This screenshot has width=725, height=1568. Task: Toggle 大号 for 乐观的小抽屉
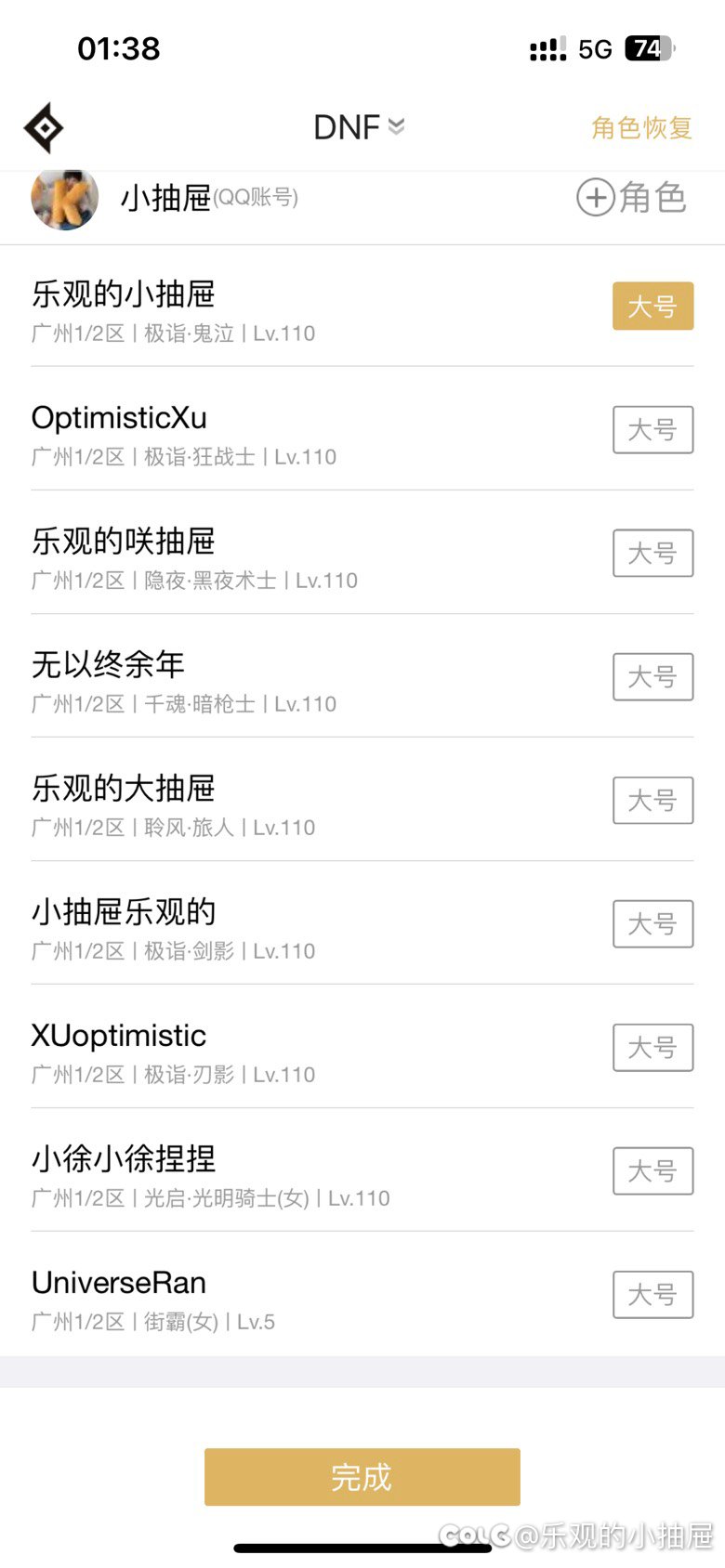pyautogui.click(x=652, y=307)
